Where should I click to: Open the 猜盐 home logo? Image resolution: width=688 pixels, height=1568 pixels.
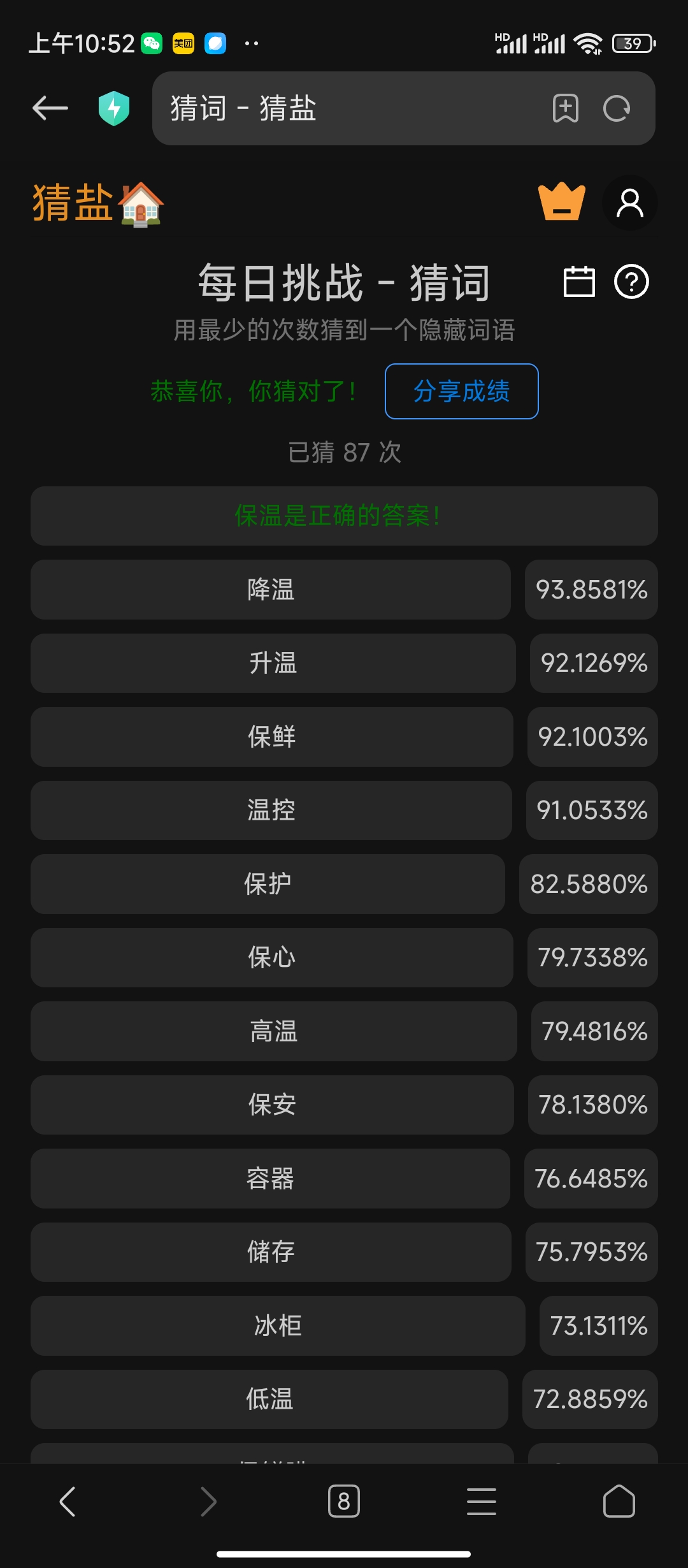pos(99,203)
